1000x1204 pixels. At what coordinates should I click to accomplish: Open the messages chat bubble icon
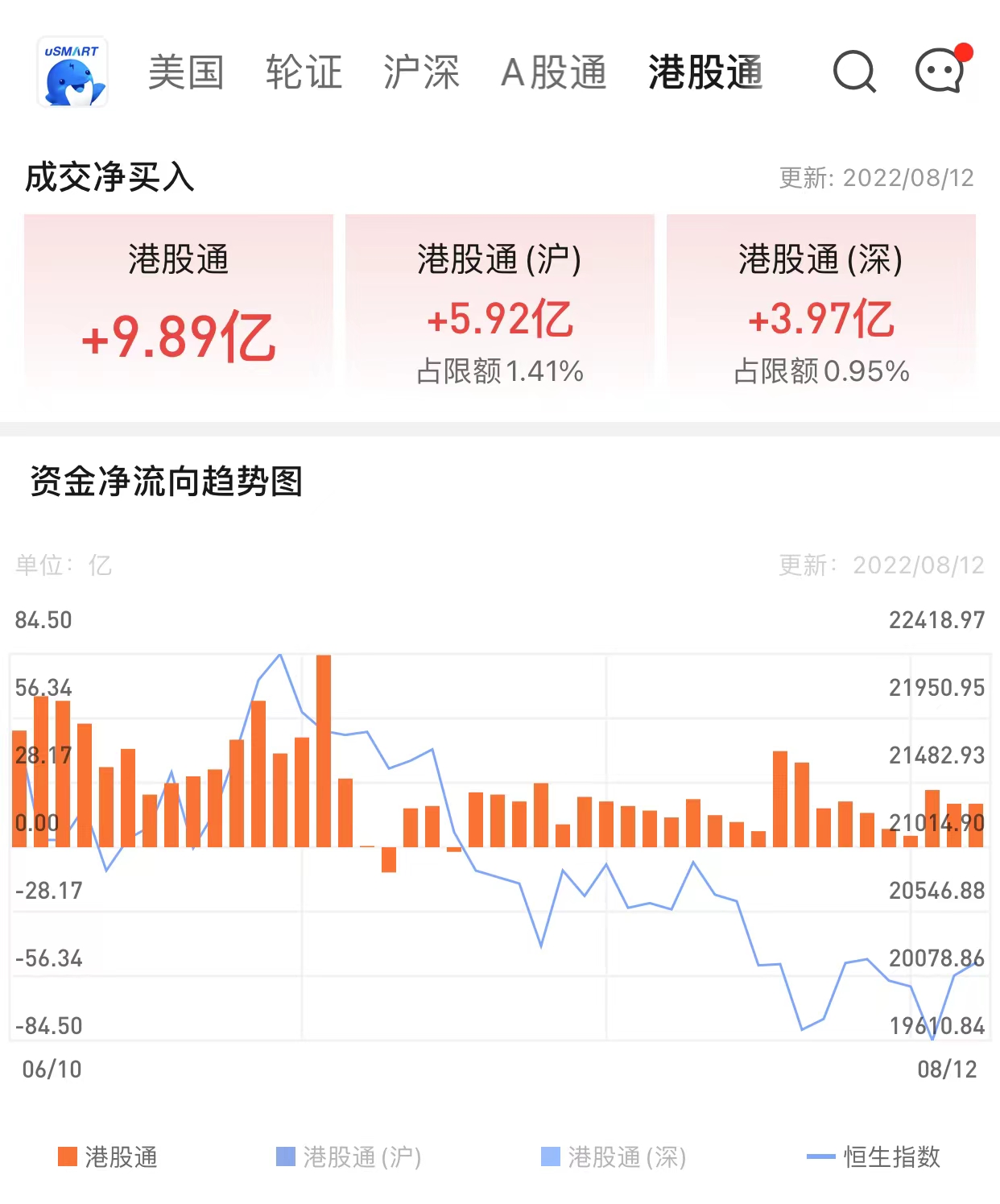[940, 71]
